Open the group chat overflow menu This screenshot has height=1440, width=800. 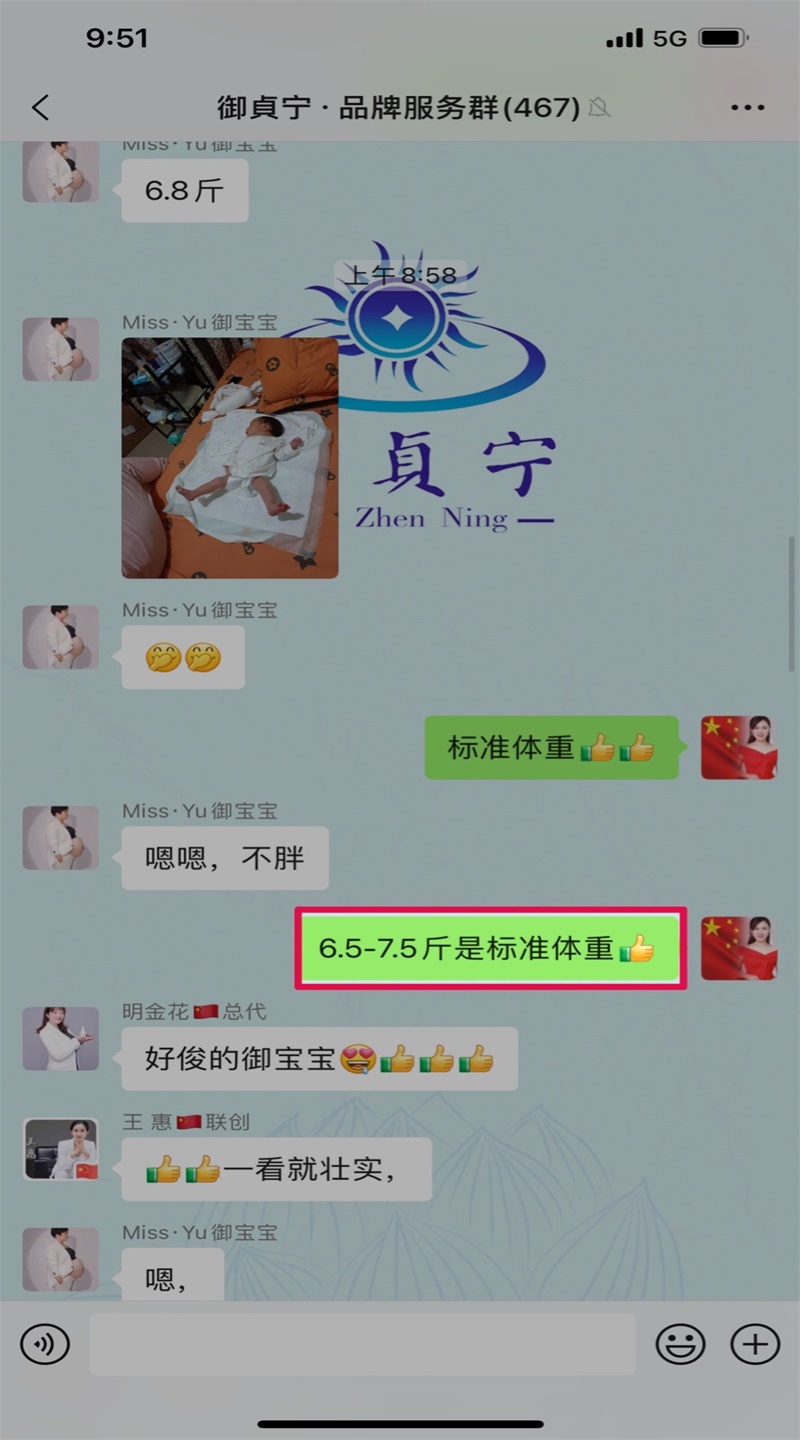(x=747, y=108)
